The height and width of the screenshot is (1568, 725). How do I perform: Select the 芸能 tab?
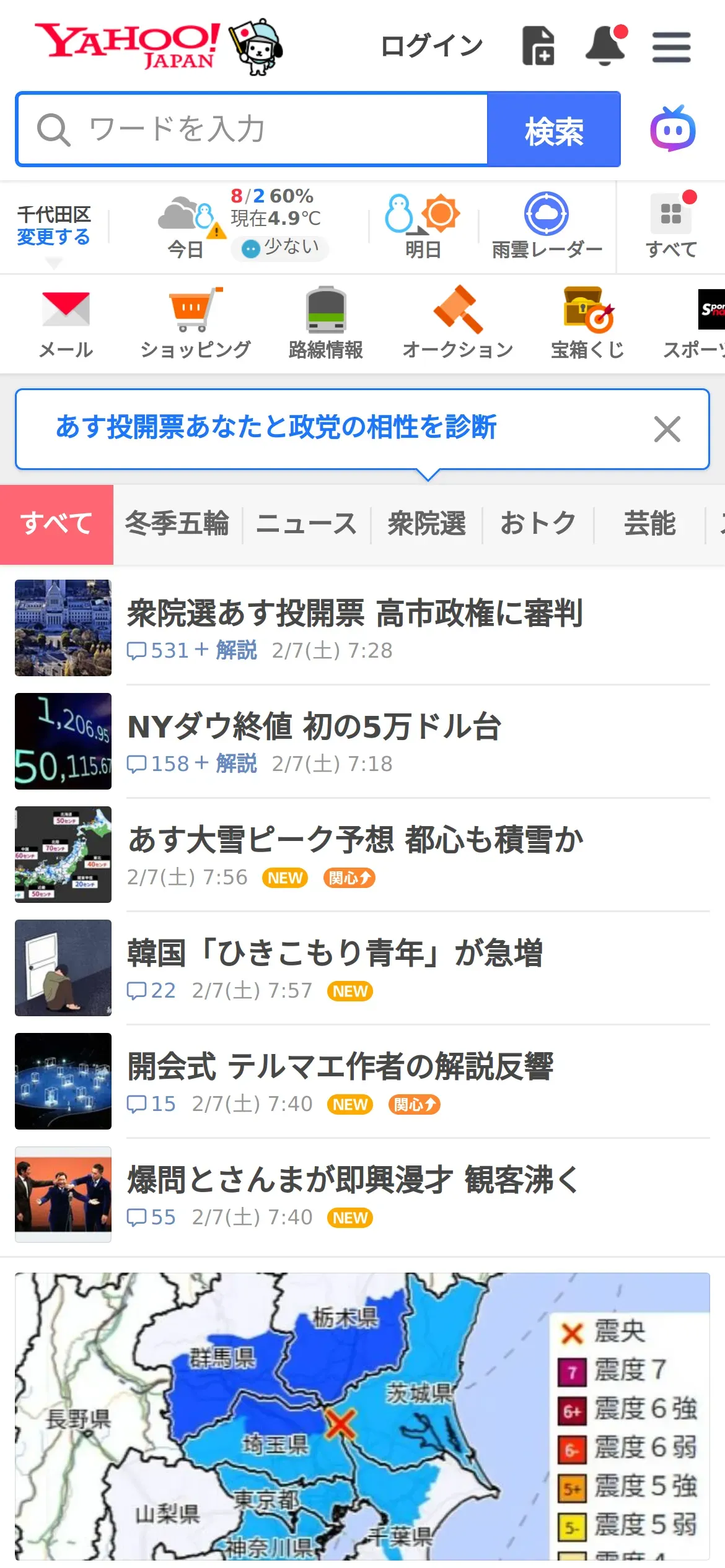click(x=649, y=523)
